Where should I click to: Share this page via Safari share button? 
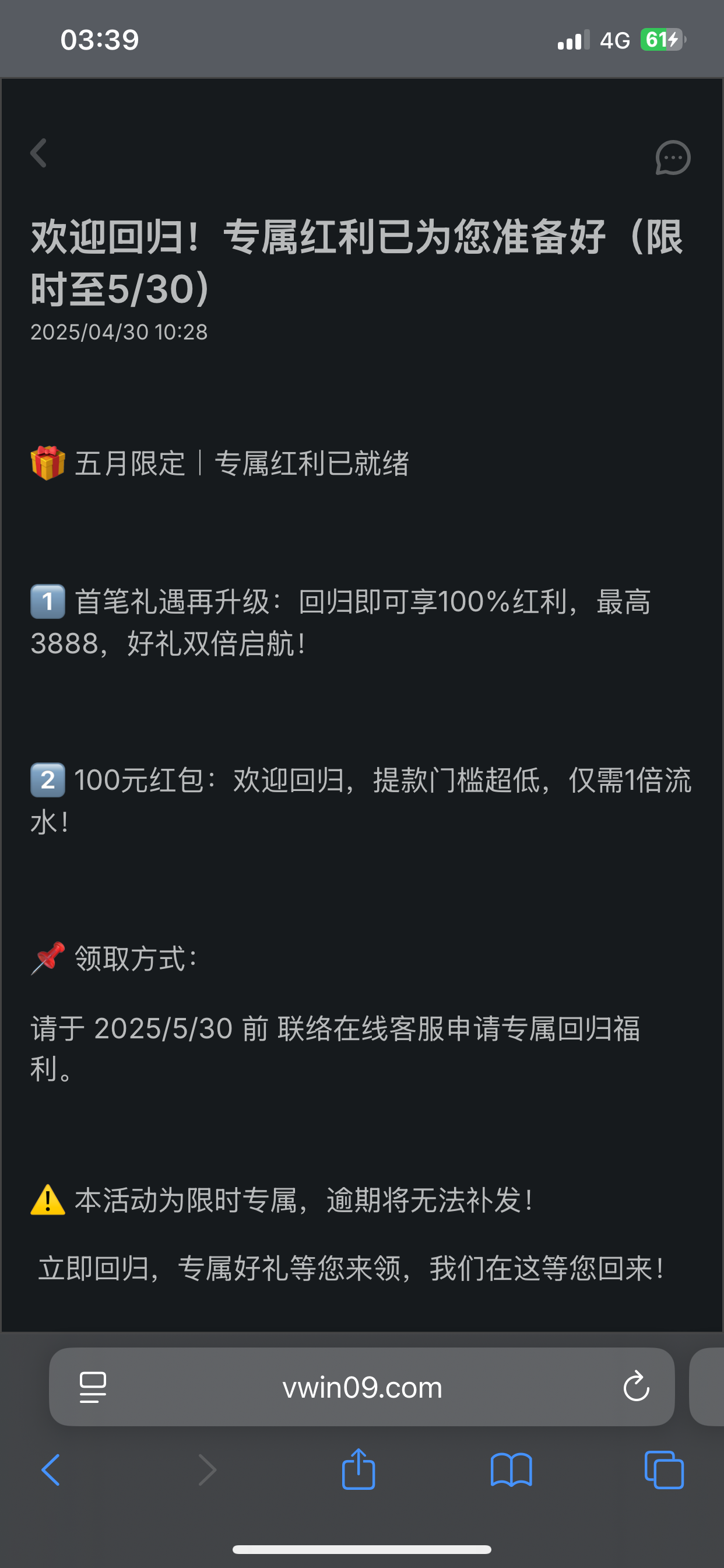[359, 1469]
